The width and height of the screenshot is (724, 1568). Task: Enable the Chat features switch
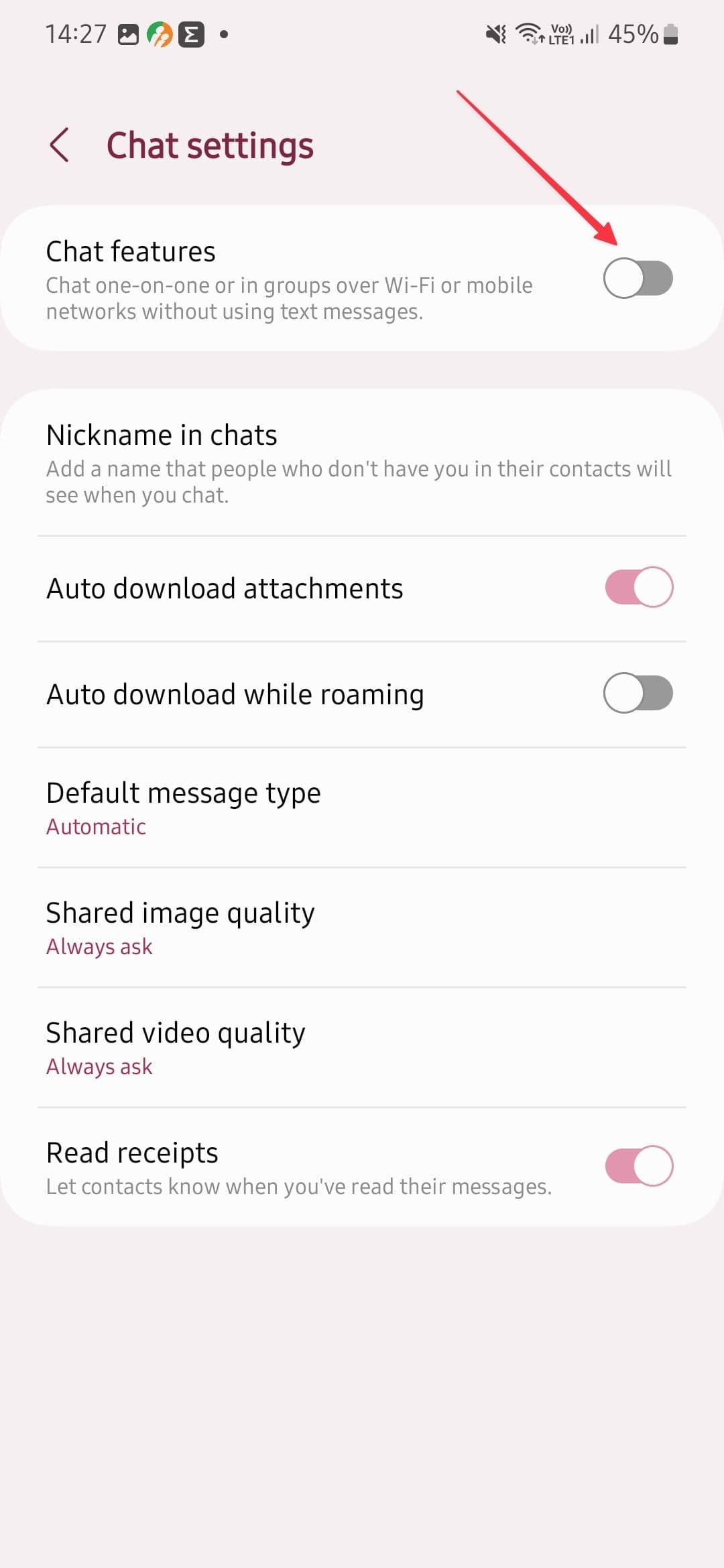(x=638, y=279)
